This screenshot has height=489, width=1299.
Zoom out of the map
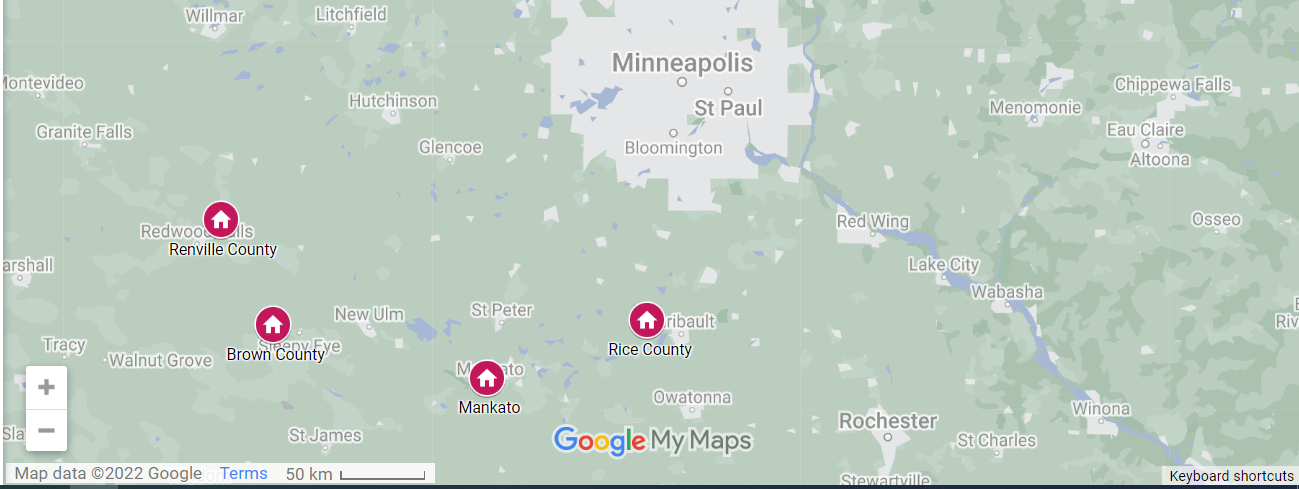click(x=46, y=431)
